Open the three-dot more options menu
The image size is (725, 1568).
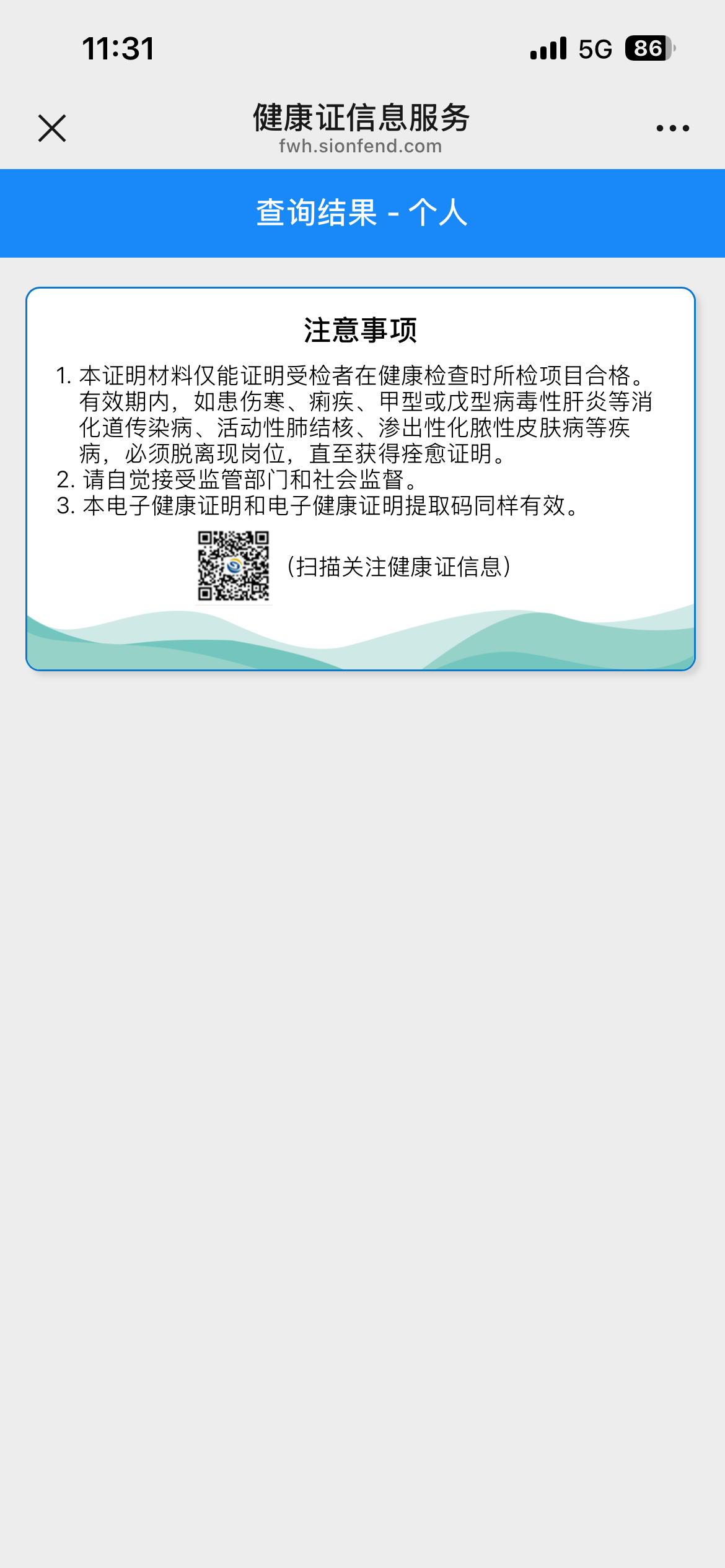click(x=672, y=128)
